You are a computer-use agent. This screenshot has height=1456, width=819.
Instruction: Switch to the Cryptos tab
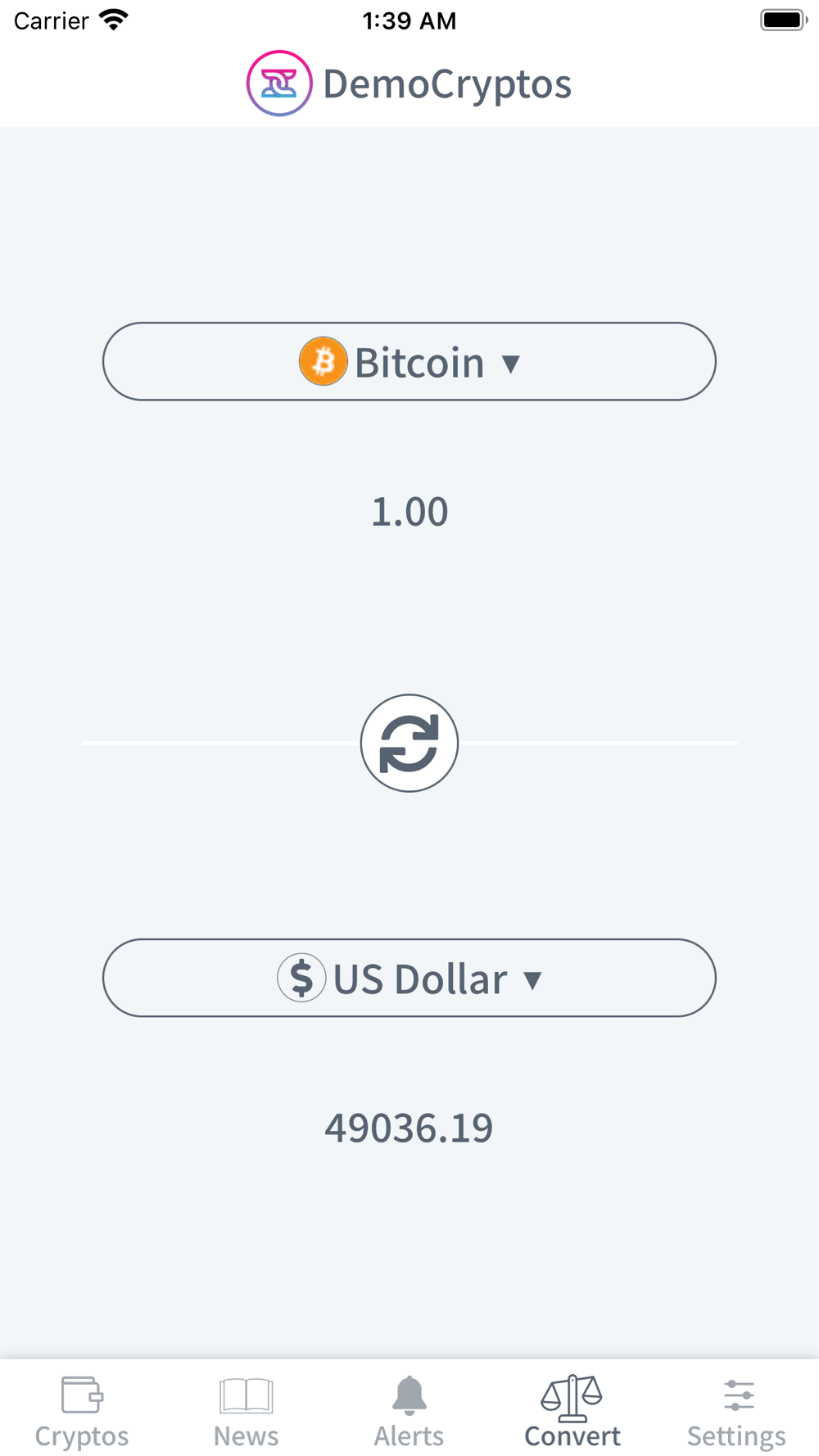(x=82, y=1412)
